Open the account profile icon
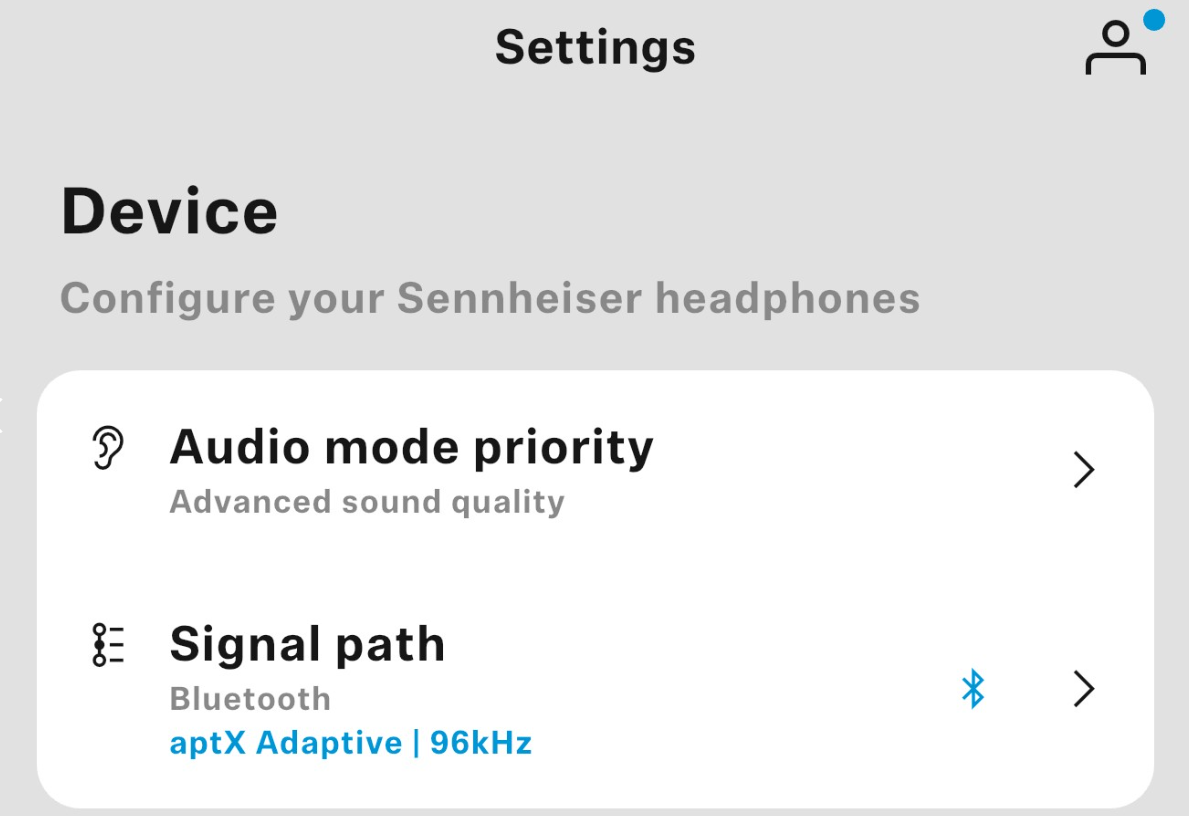 click(x=1115, y=49)
